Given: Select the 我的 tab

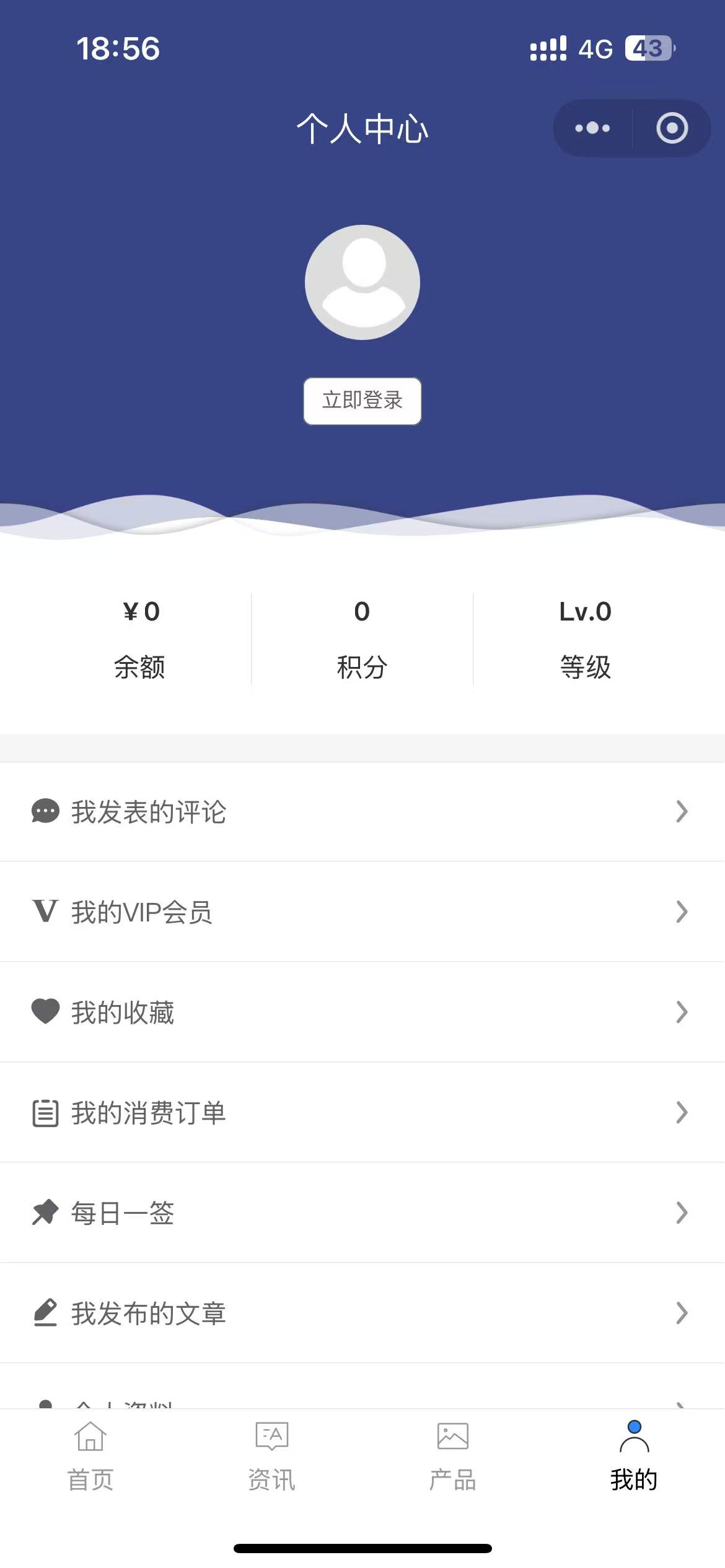Looking at the screenshot, I should pyautogui.click(x=634, y=1457).
